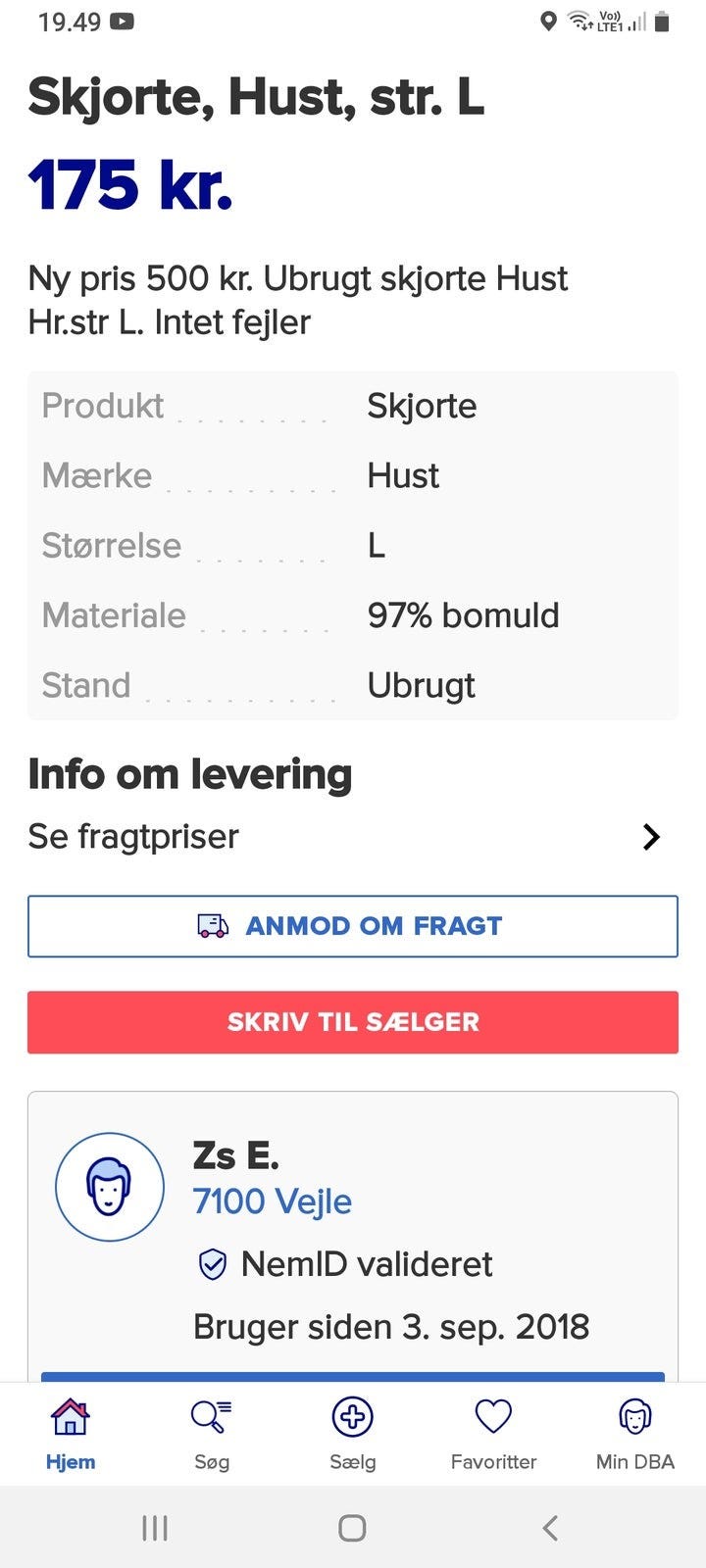Go to the Favoritter tab
Viewport: 706px width, 1568px height.
(x=493, y=1435)
